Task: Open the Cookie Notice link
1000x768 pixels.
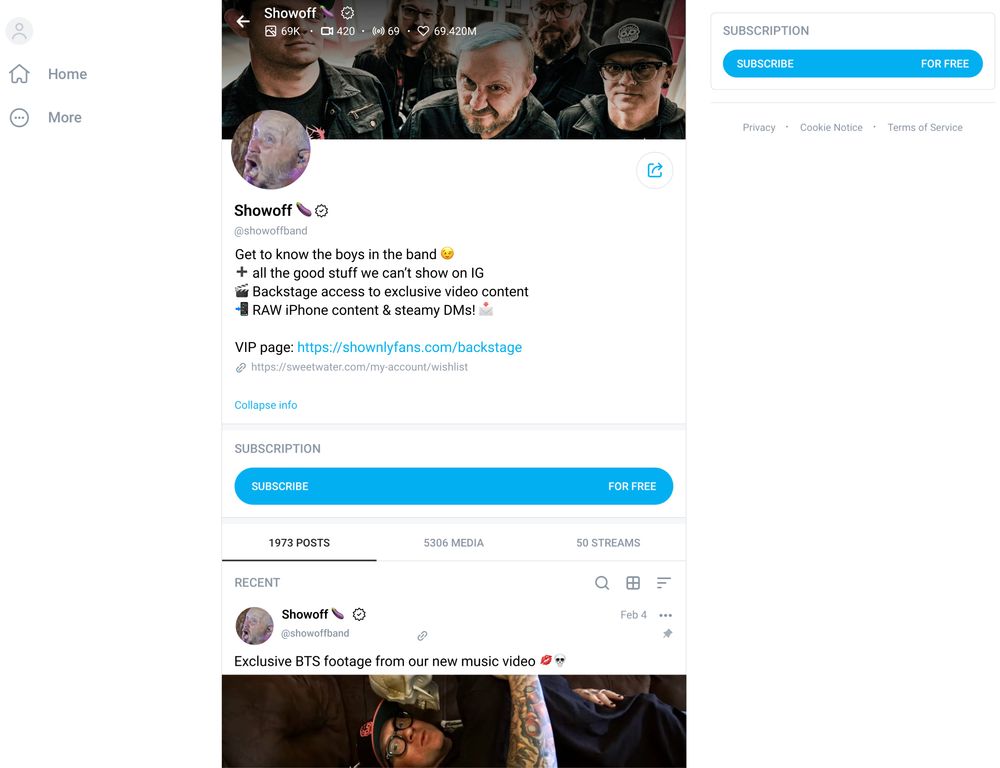Action: (831, 128)
